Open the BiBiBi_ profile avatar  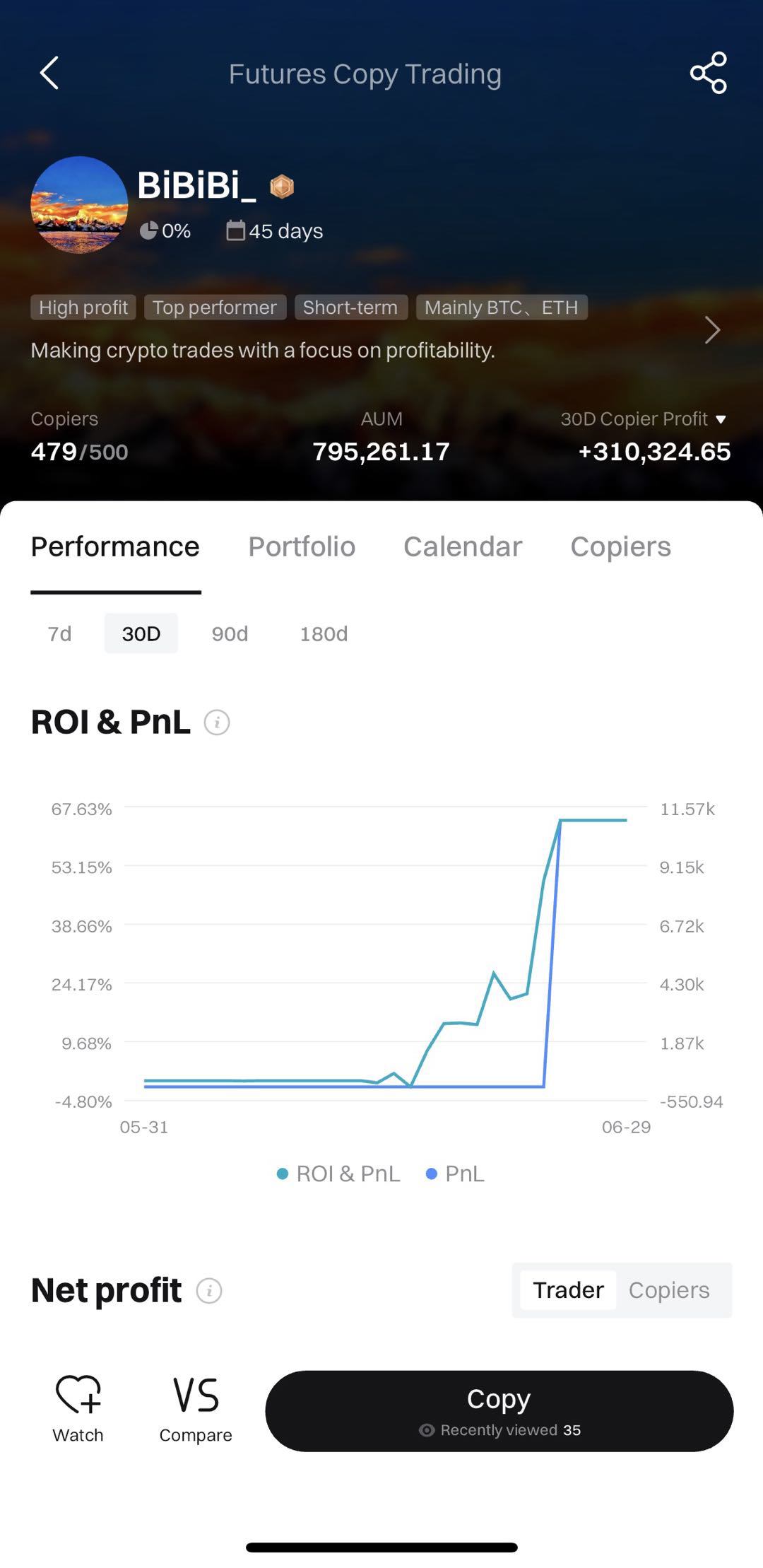(79, 205)
